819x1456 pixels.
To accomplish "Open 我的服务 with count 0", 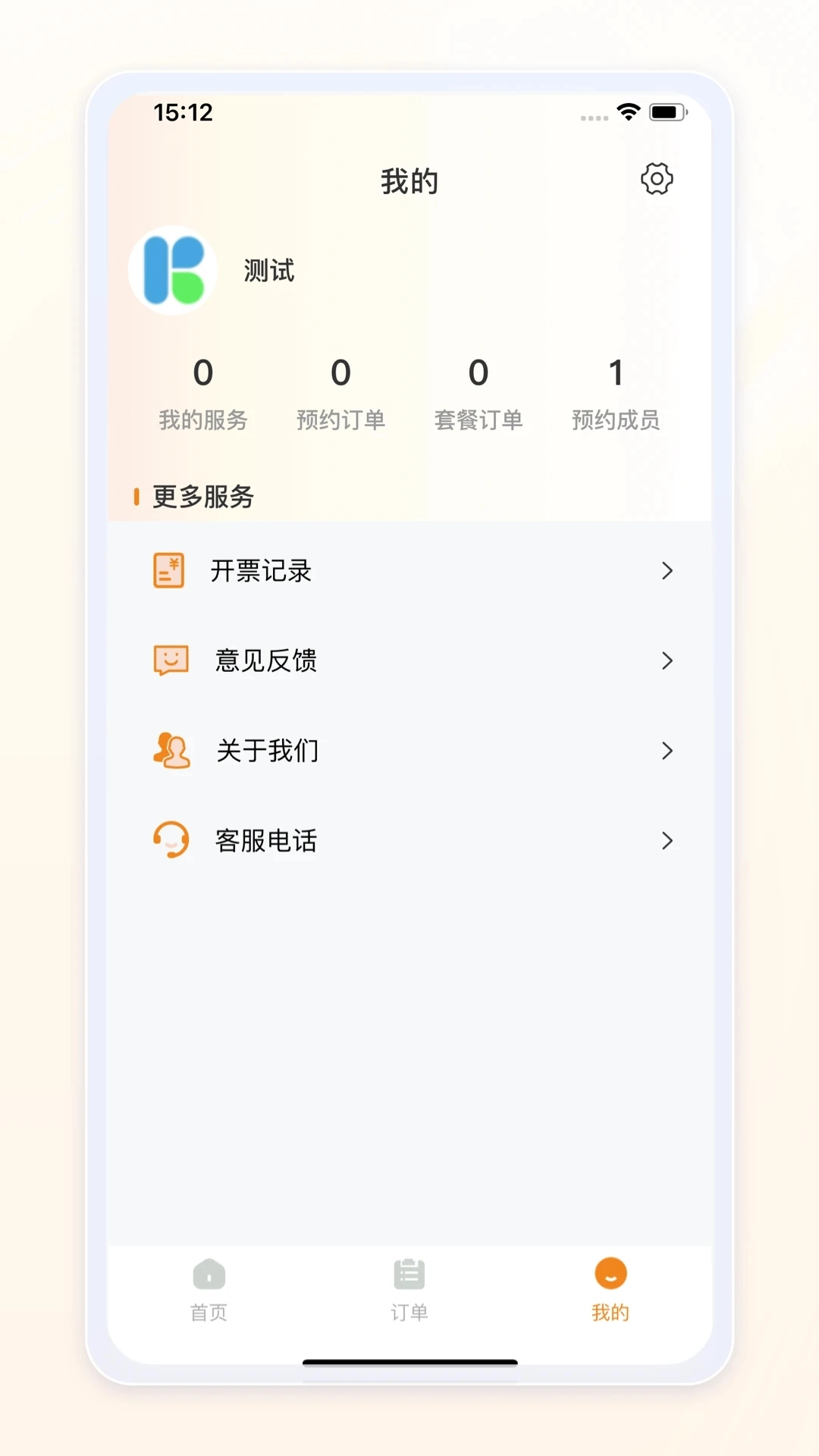I will pos(203,394).
